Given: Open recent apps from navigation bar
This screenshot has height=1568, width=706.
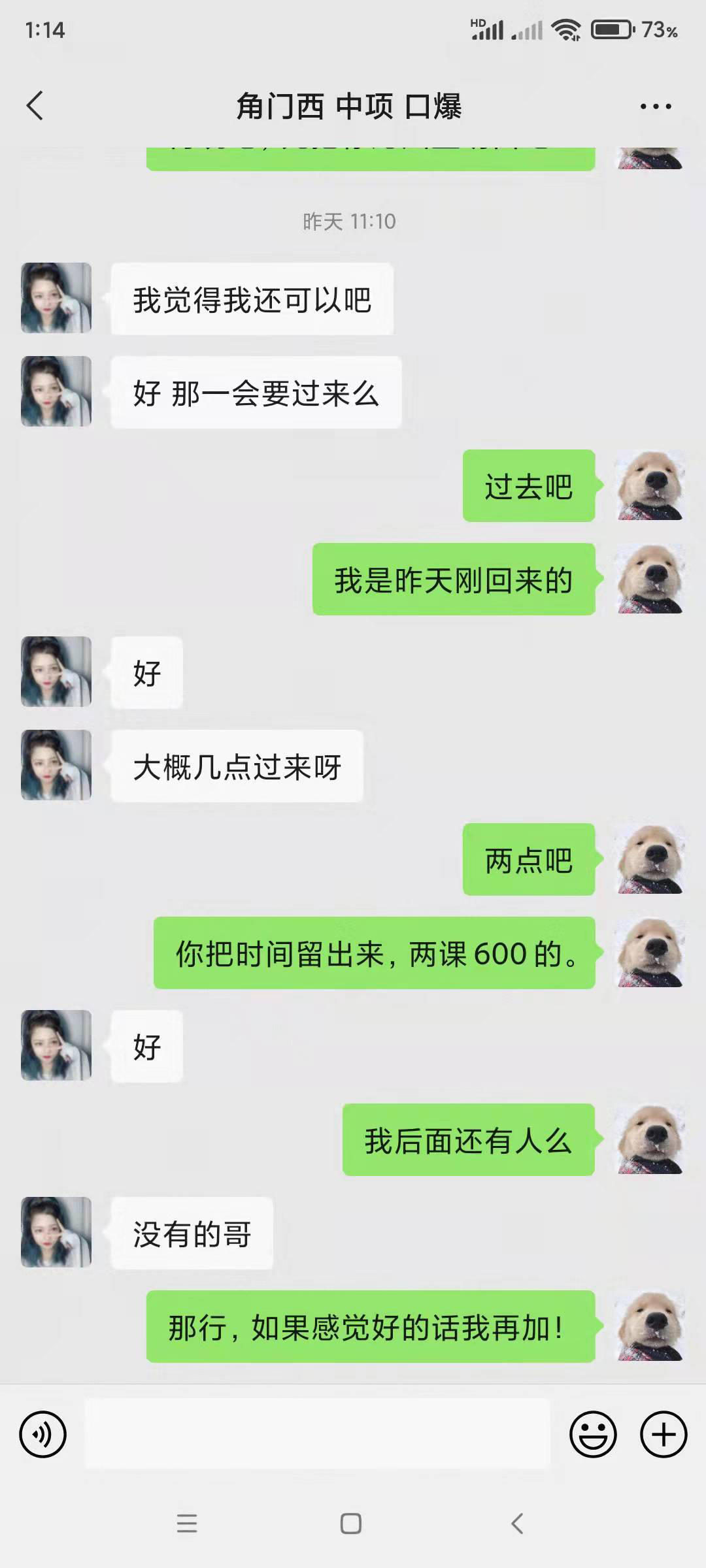Looking at the screenshot, I should [187, 1524].
